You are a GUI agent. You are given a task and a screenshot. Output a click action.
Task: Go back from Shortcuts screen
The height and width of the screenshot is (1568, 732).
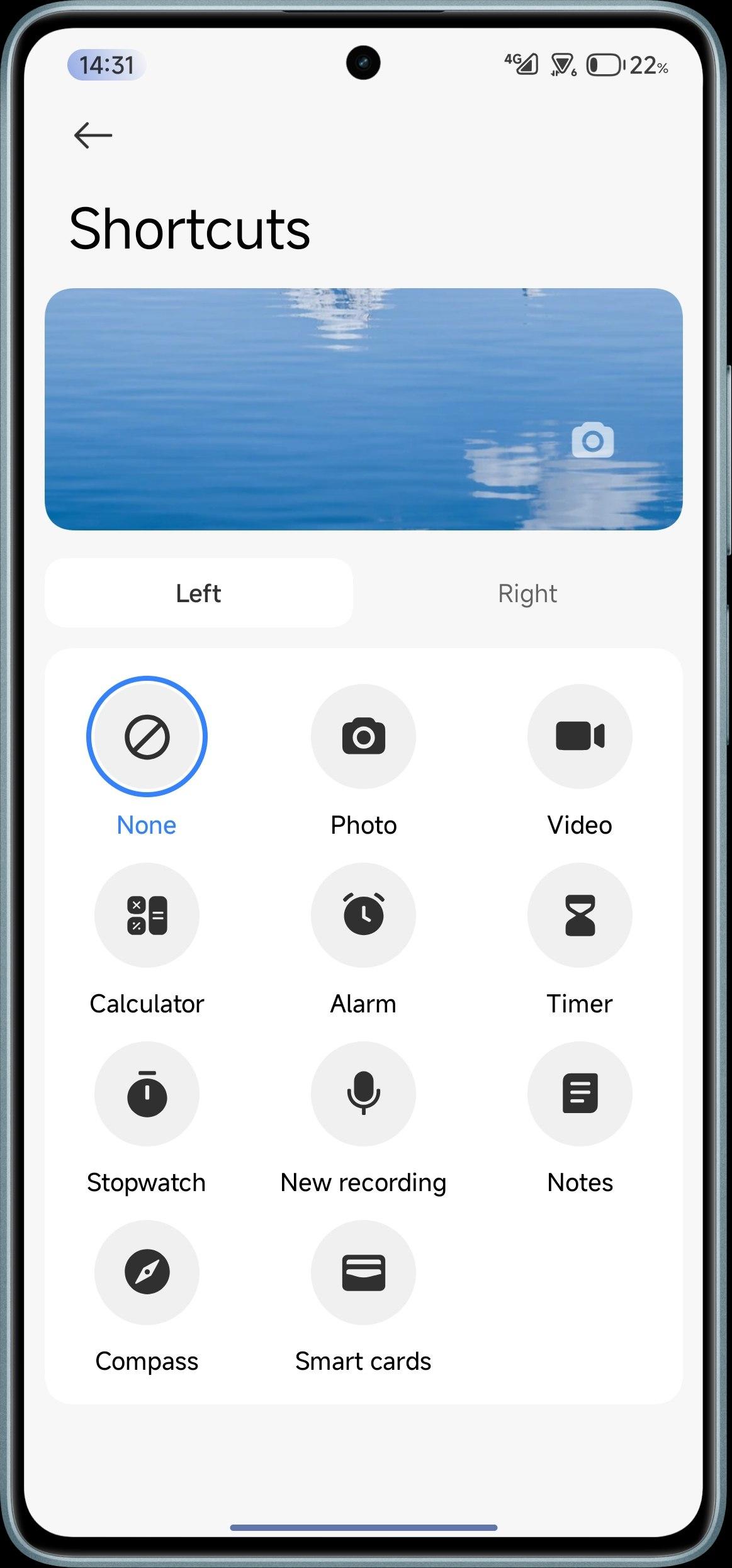tap(93, 135)
